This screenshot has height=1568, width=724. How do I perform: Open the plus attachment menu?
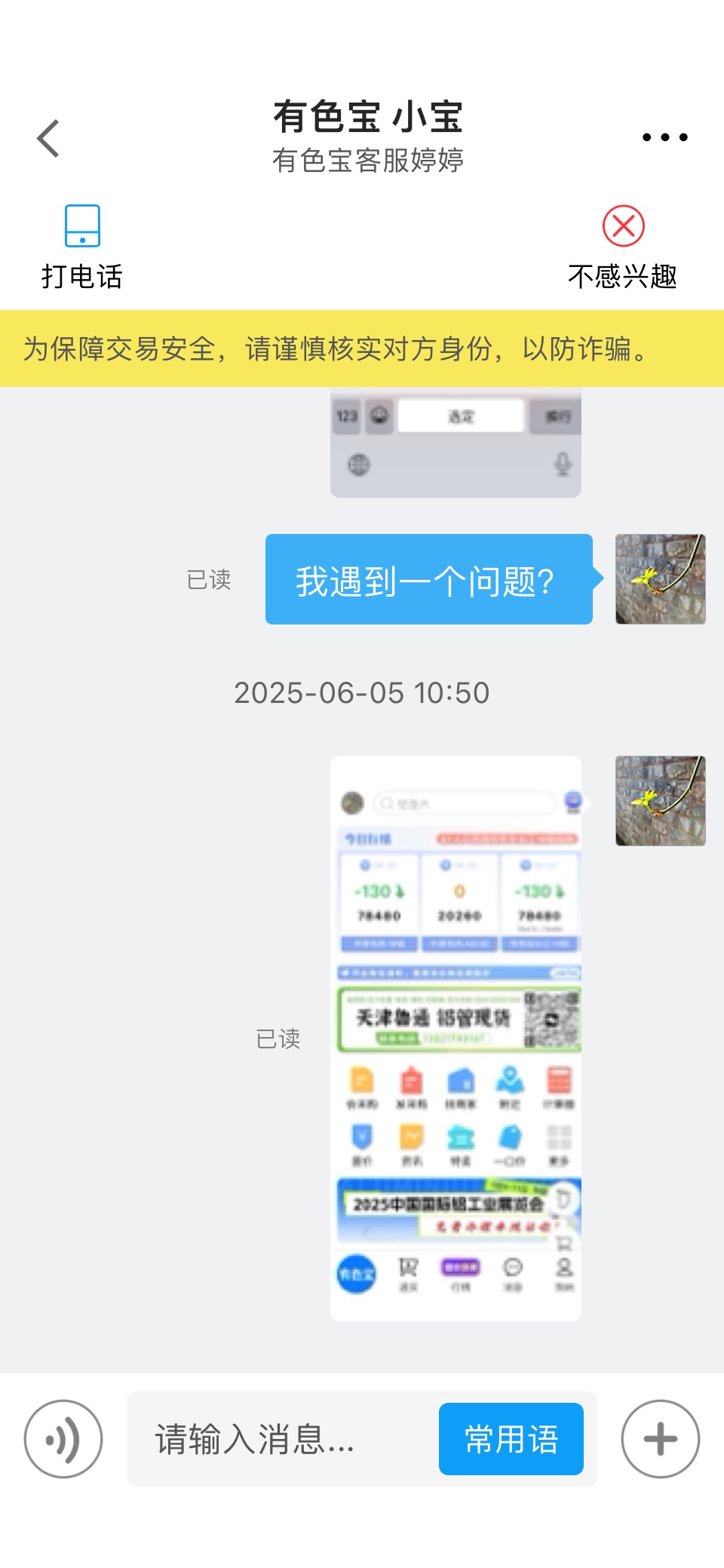pos(661,1439)
